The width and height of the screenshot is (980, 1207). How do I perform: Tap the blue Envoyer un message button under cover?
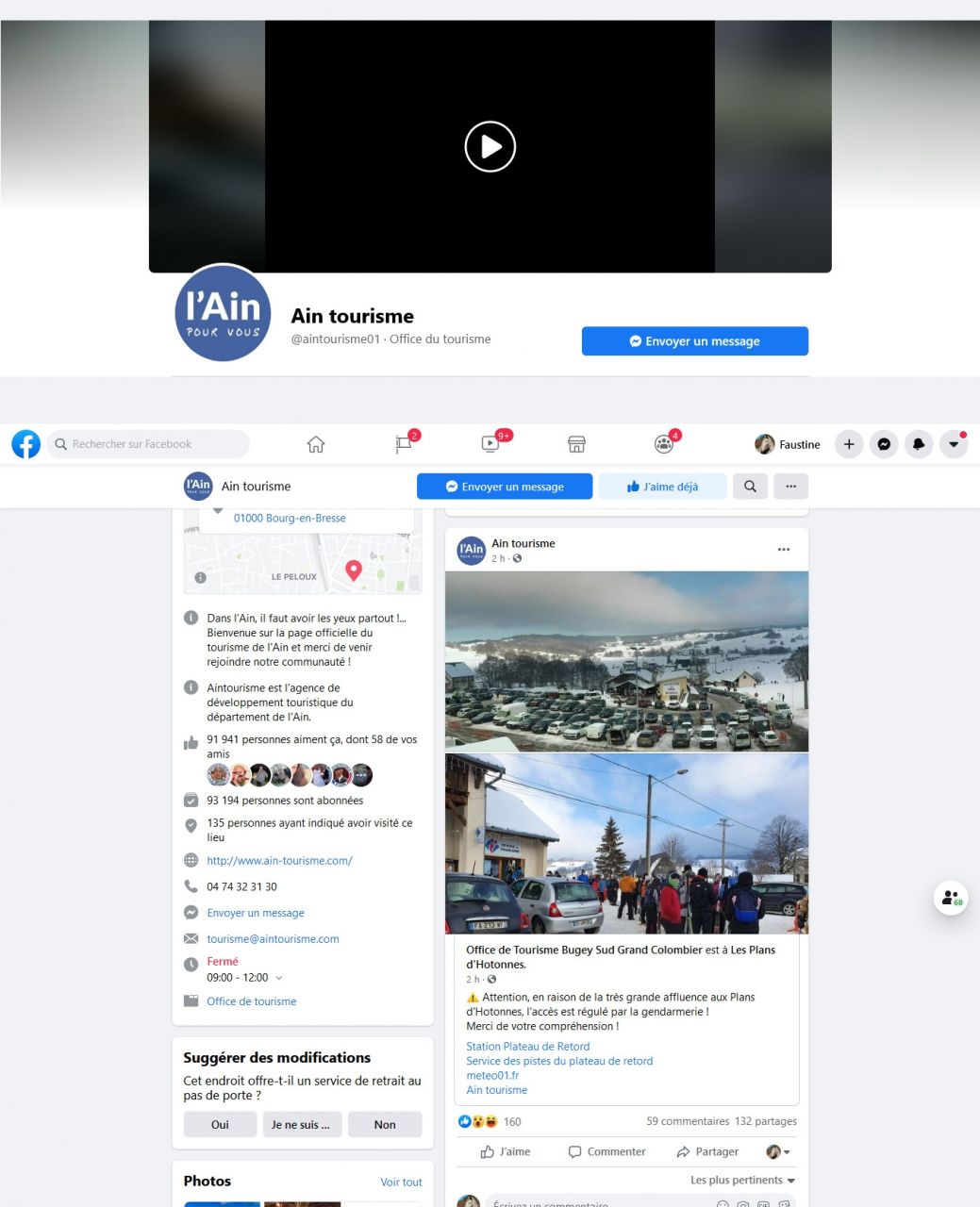[694, 341]
